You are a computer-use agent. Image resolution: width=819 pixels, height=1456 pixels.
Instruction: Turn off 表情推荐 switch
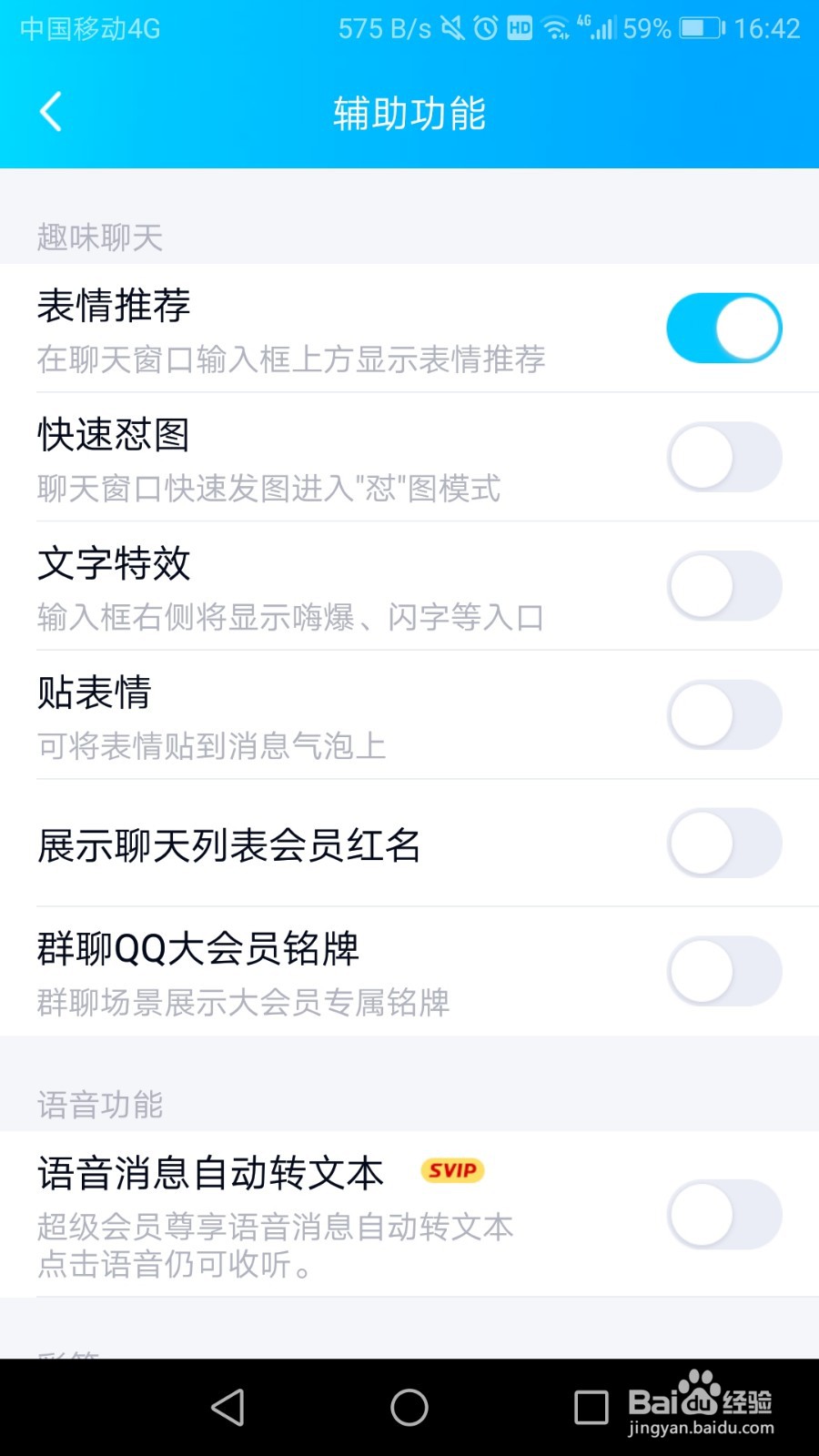pos(724,328)
